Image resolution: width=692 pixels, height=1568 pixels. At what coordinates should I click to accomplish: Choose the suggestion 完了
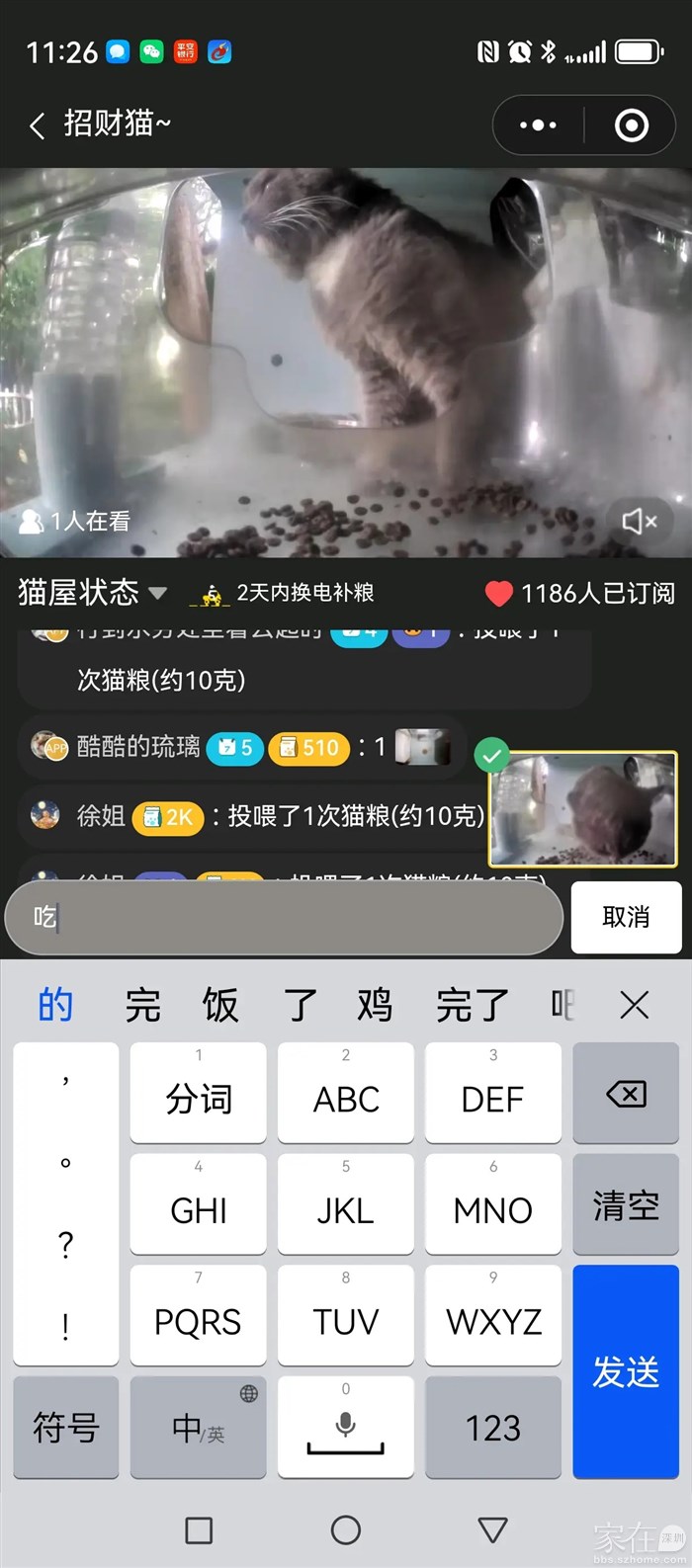(x=473, y=1006)
